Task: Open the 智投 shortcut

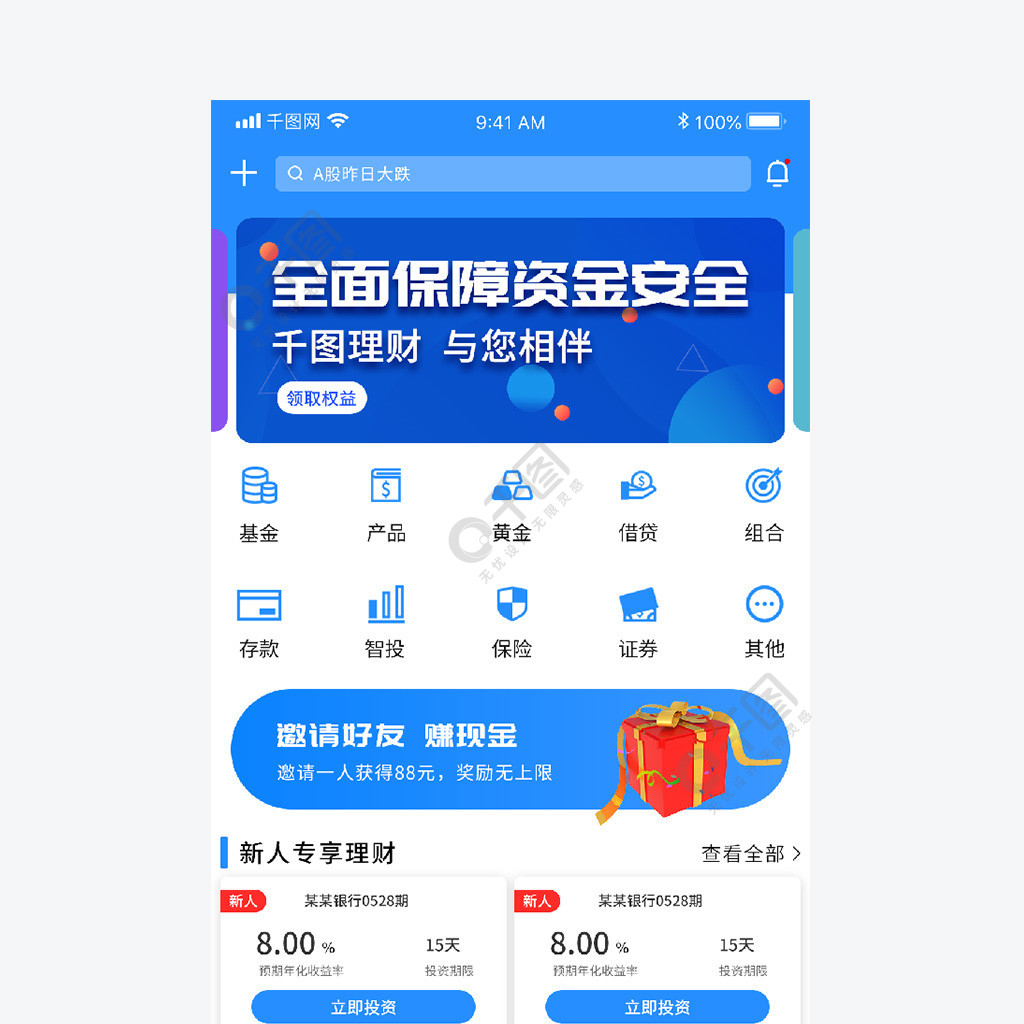Action: (385, 621)
